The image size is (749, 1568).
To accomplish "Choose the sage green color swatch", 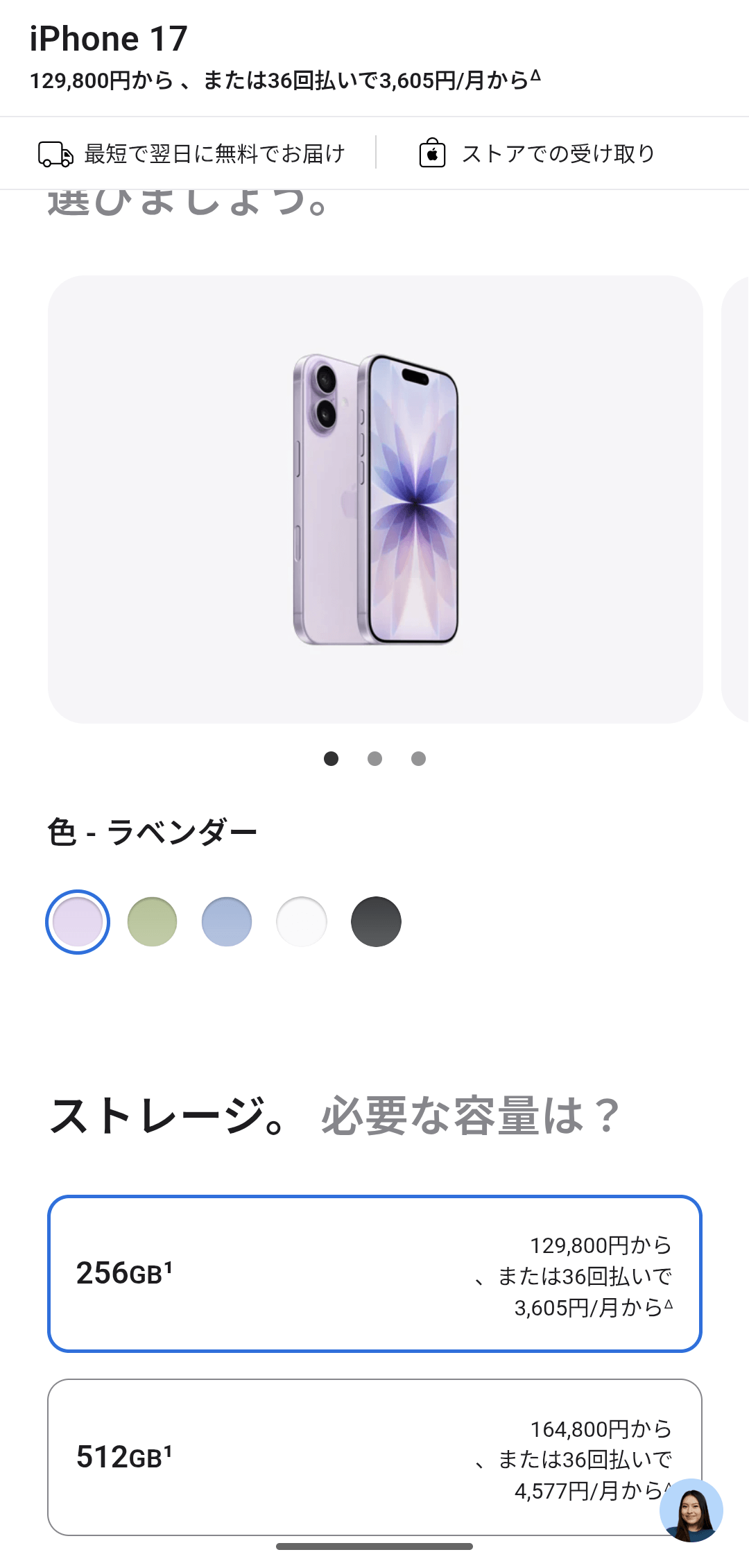I will pyautogui.click(x=153, y=921).
